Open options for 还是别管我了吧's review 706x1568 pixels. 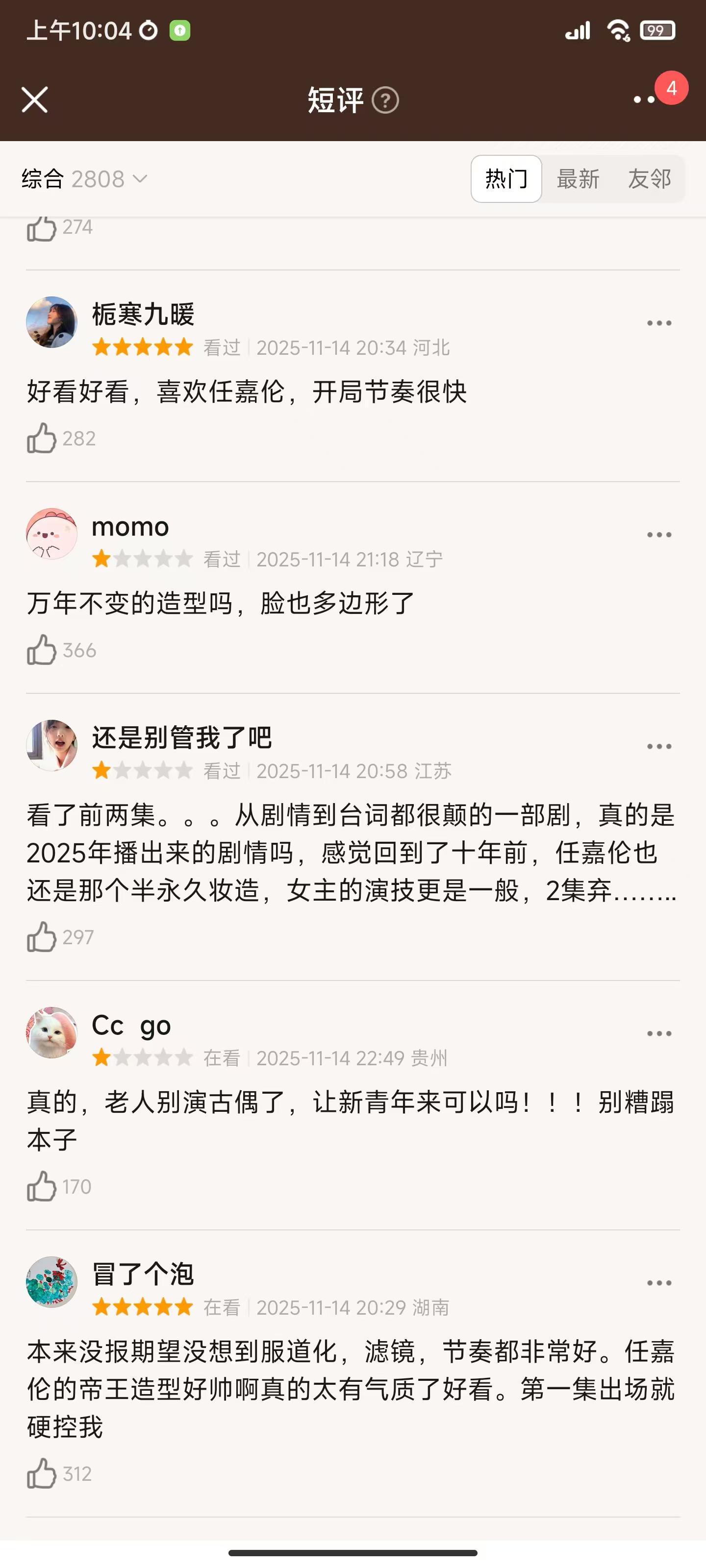click(659, 747)
